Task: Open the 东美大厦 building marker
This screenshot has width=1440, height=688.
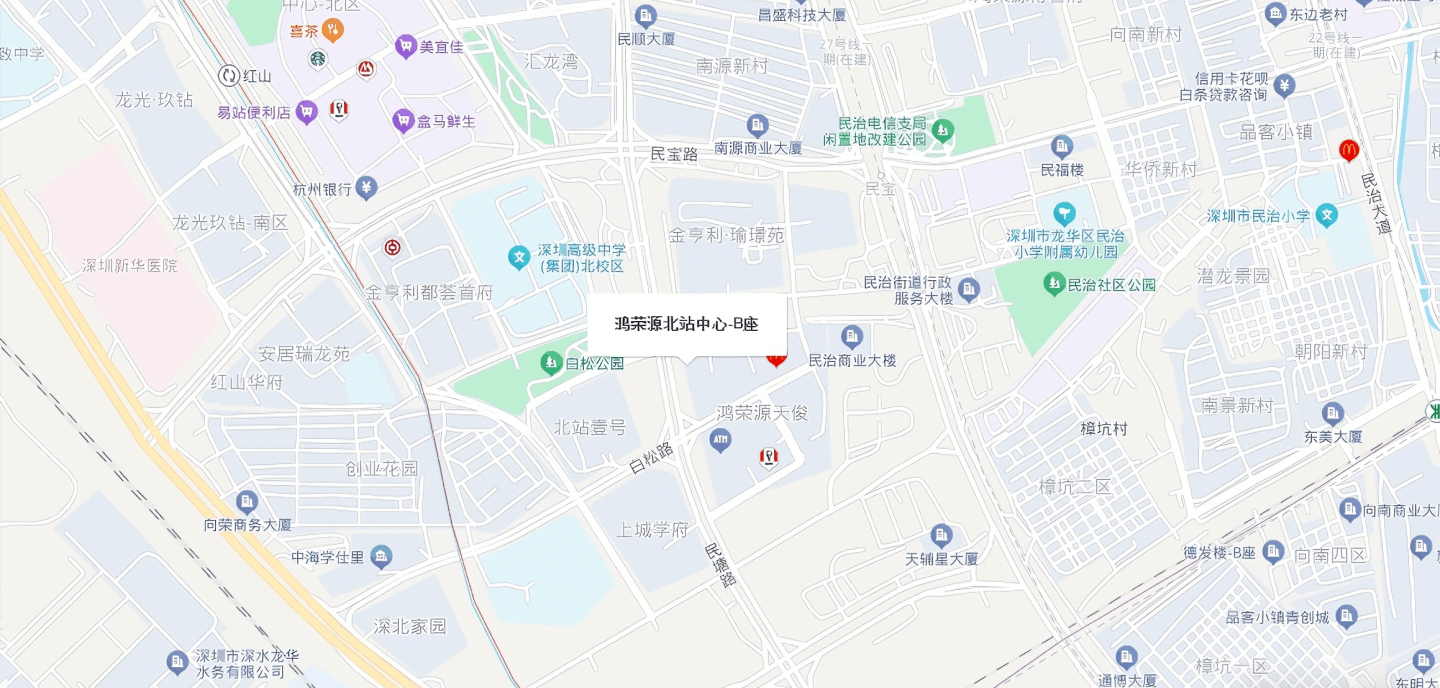Action: (1332, 414)
